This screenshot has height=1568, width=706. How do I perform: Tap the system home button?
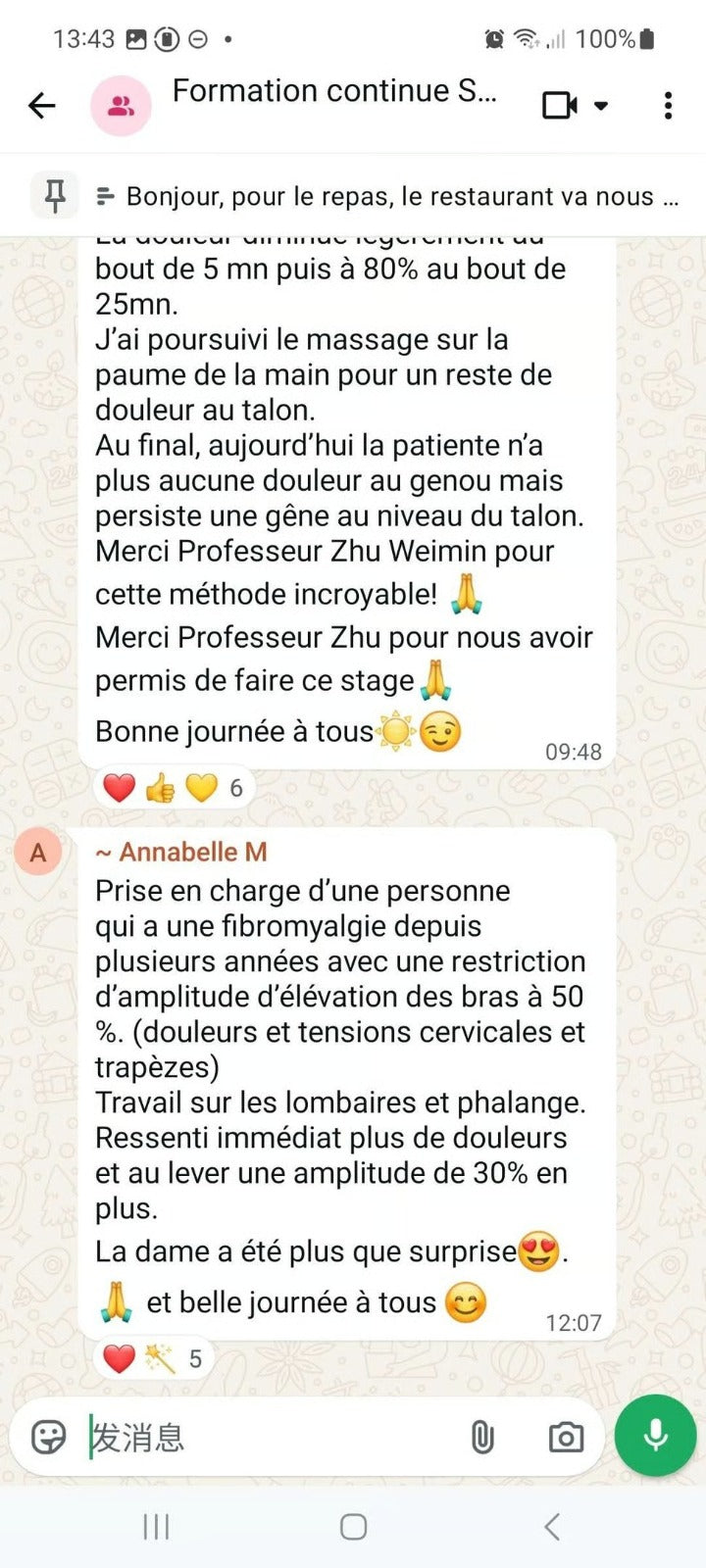click(x=353, y=1527)
